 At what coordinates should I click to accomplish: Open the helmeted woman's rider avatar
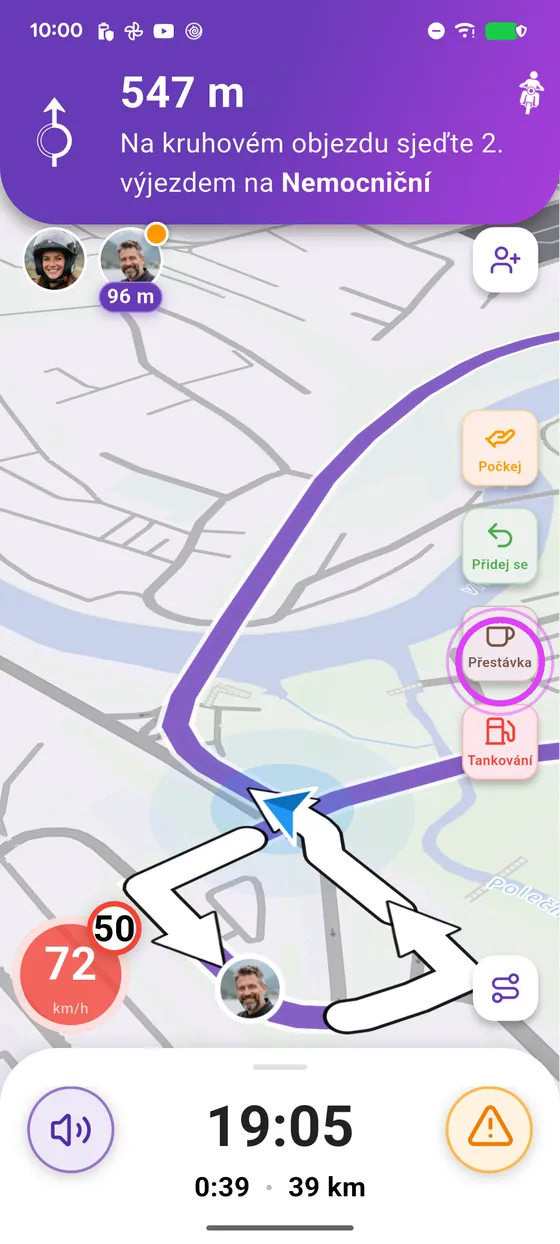click(55, 259)
